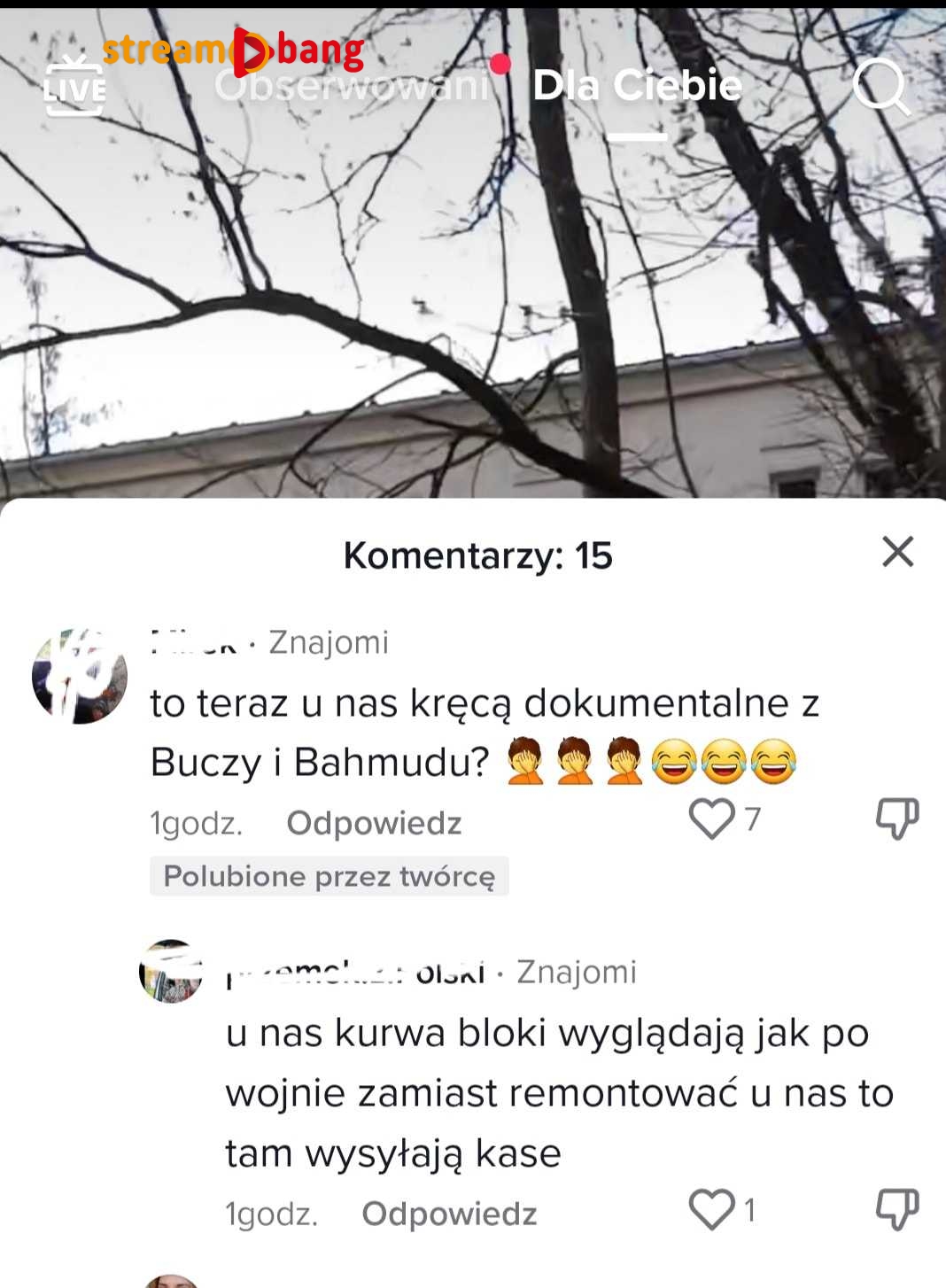Like the comment with 1 like

[712, 1210]
